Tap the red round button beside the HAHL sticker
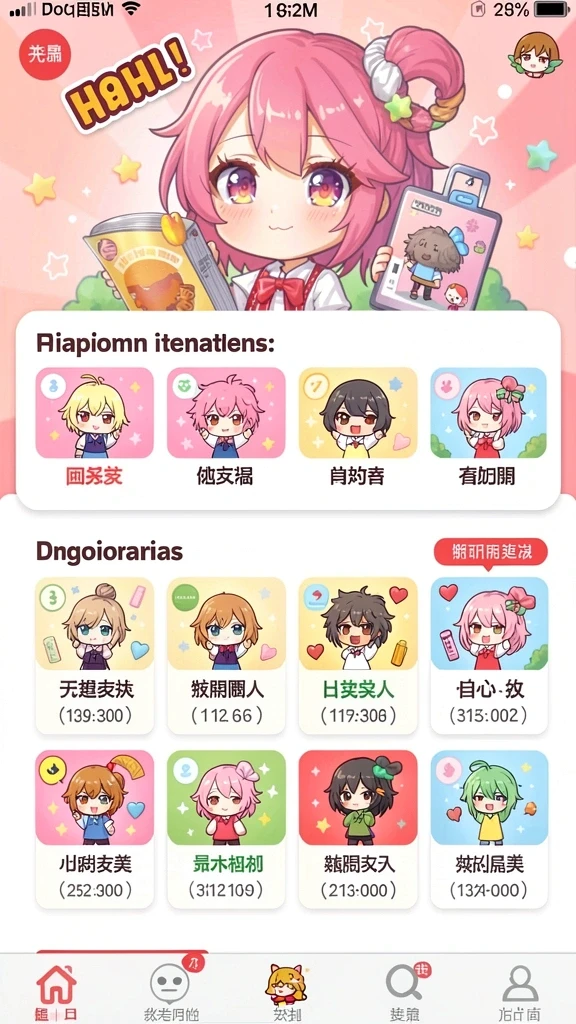Viewport: 576px width, 1024px height. [45, 55]
